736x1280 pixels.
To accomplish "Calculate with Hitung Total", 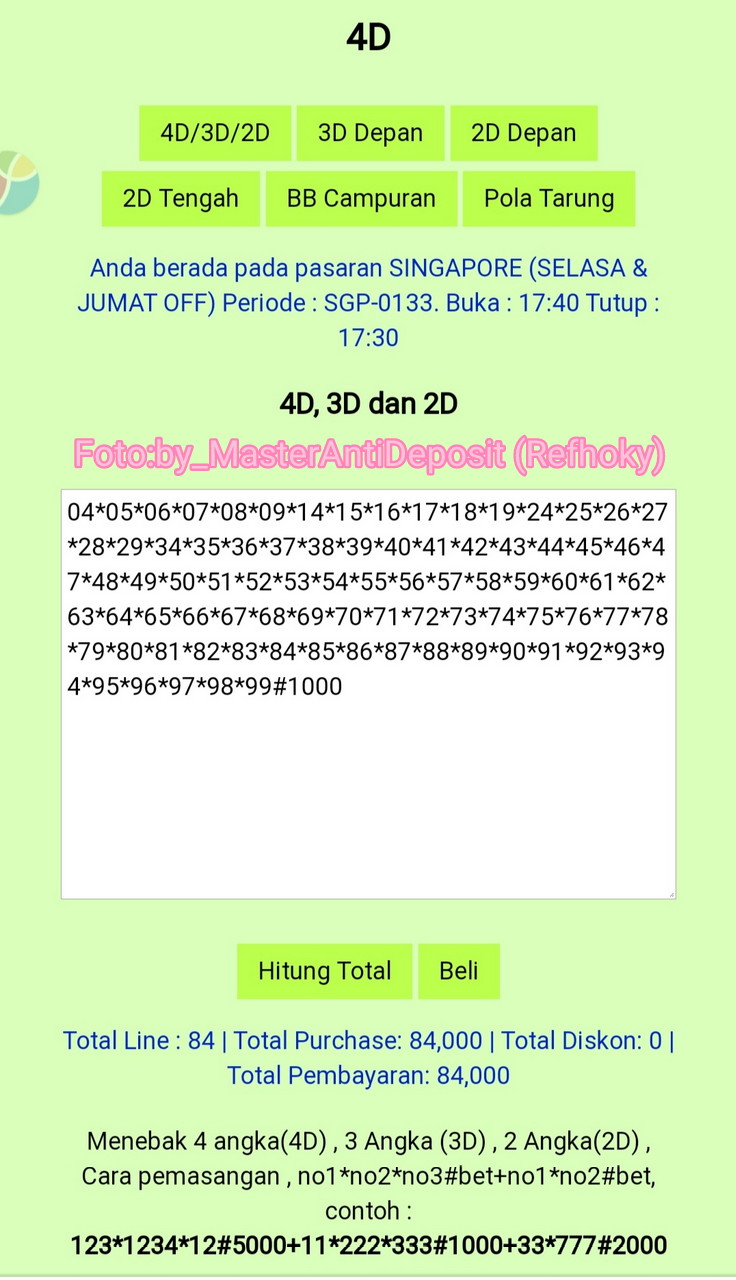I will [x=324, y=971].
